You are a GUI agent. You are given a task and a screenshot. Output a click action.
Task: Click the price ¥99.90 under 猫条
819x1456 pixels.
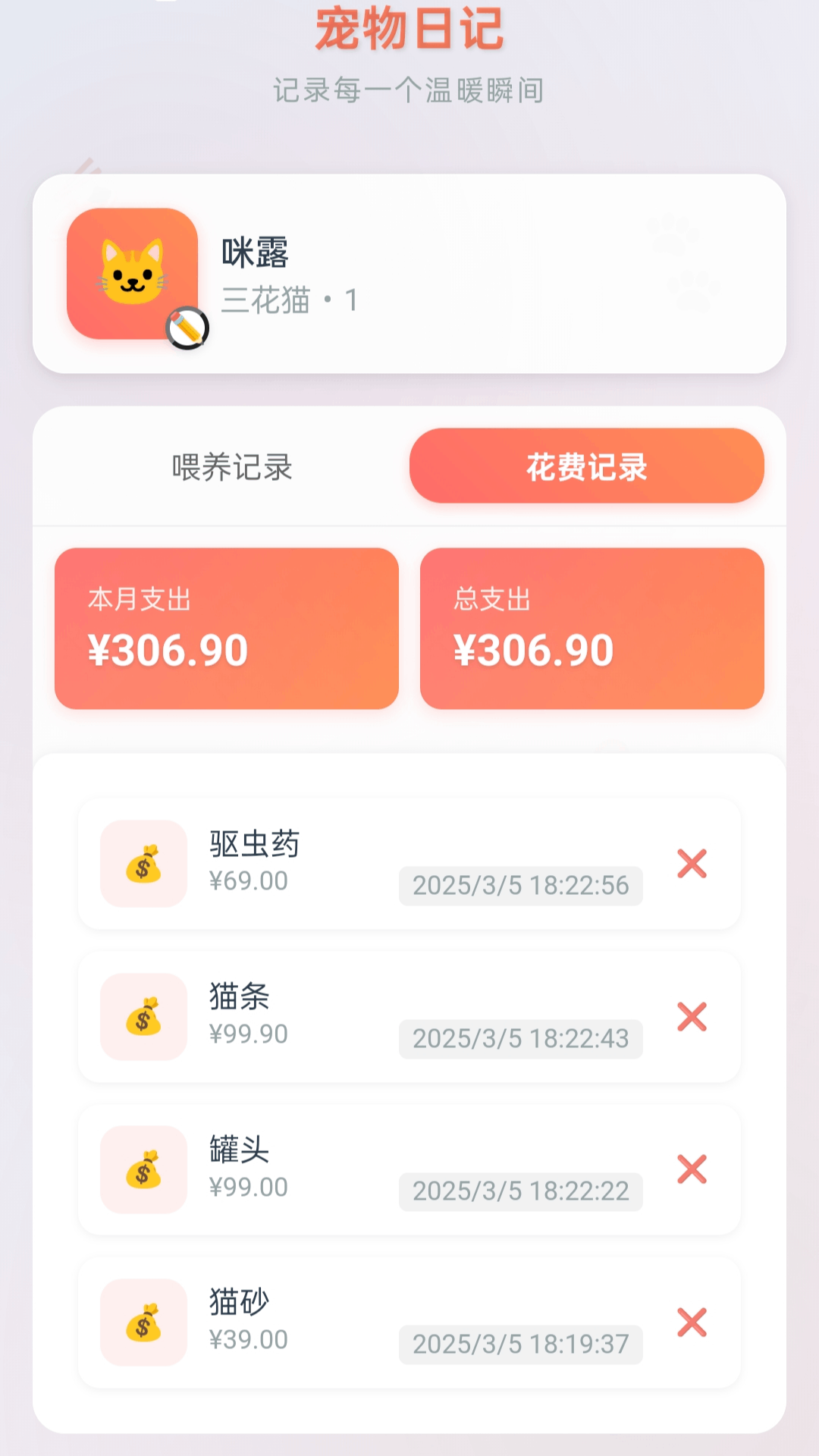(247, 1034)
